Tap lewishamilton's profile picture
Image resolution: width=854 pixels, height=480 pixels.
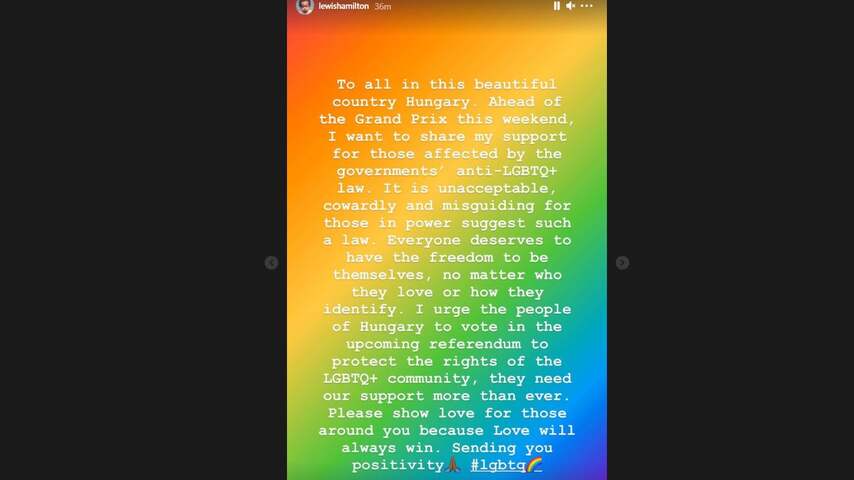(x=305, y=6)
